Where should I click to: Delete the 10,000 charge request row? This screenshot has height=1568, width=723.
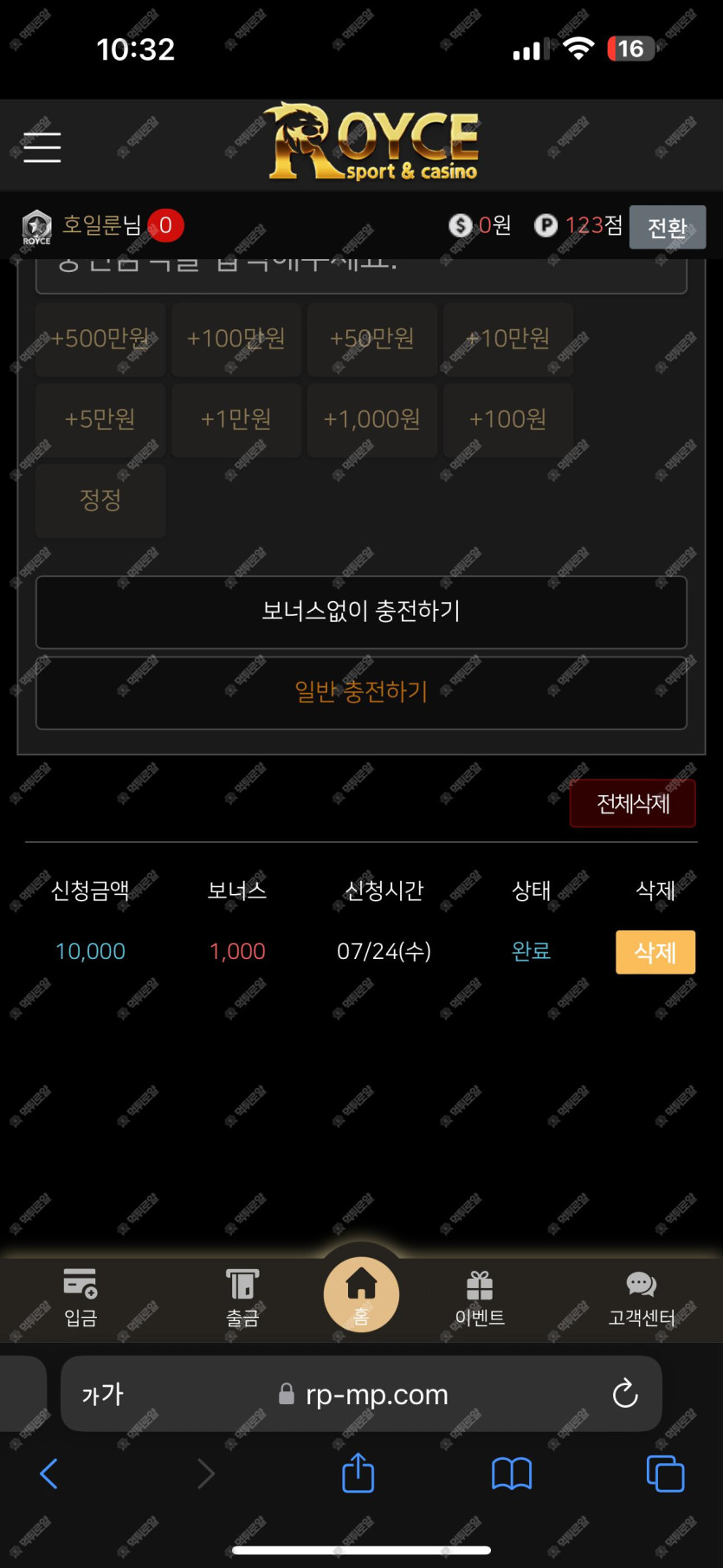(655, 952)
